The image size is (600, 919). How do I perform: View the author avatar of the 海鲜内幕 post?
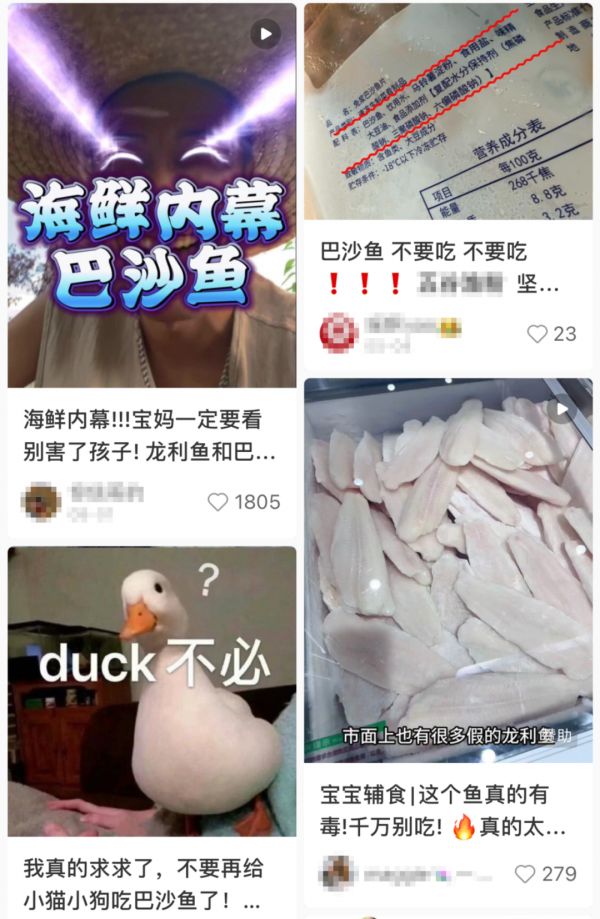tap(41, 499)
